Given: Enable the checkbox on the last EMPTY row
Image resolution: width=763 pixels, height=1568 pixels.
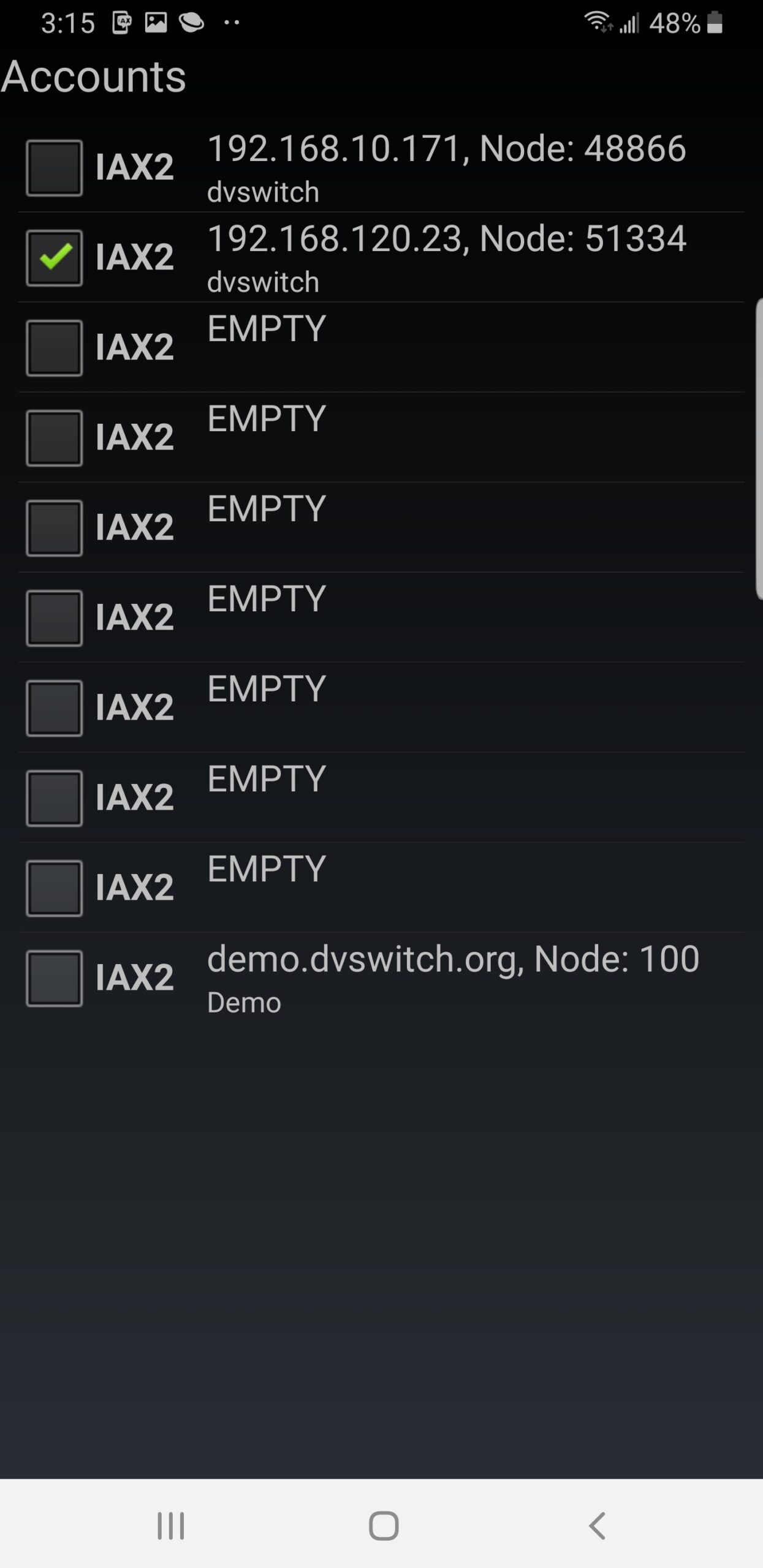Looking at the screenshot, I should pos(54,886).
